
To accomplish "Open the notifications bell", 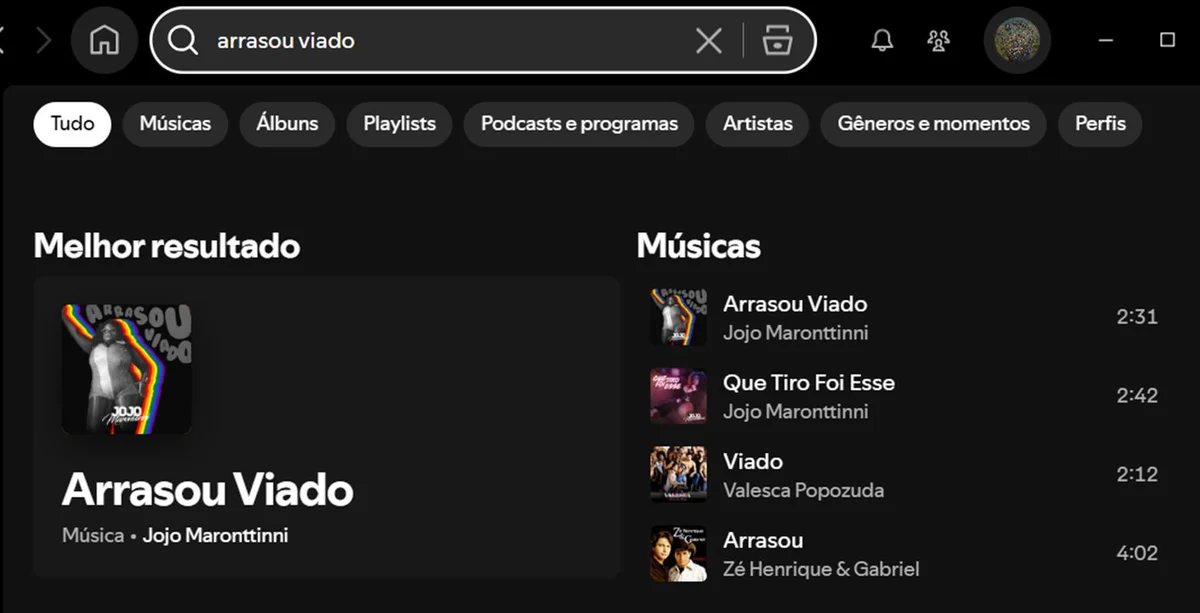I will [882, 40].
